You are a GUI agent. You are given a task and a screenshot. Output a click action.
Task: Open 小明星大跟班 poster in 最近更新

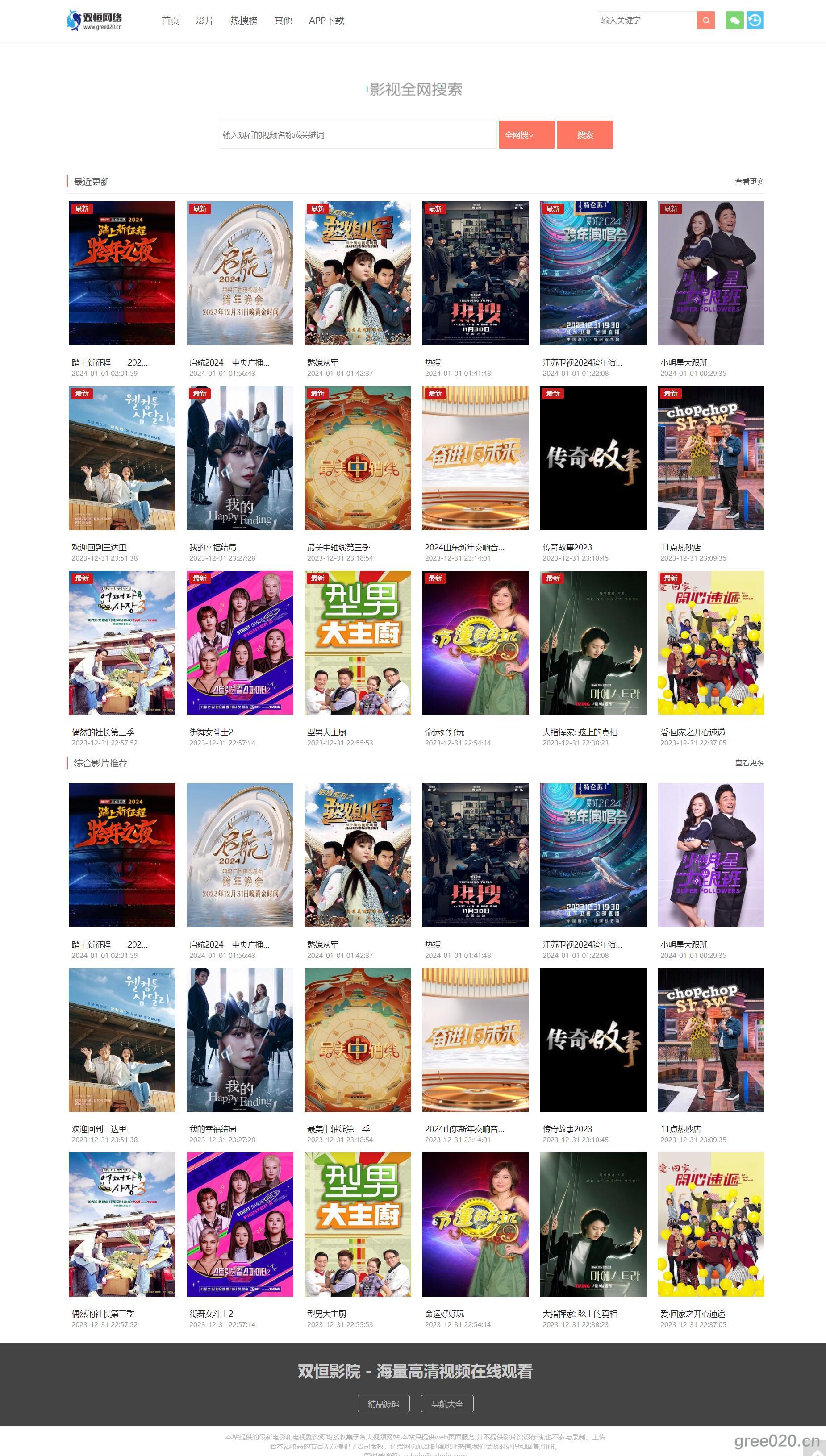point(710,273)
